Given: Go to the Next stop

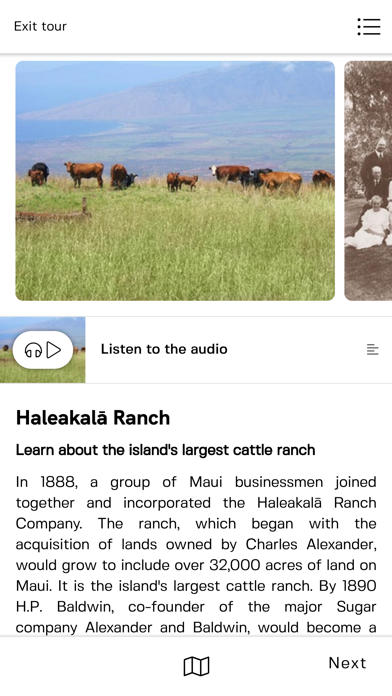Looking at the screenshot, I should point(347,663).
